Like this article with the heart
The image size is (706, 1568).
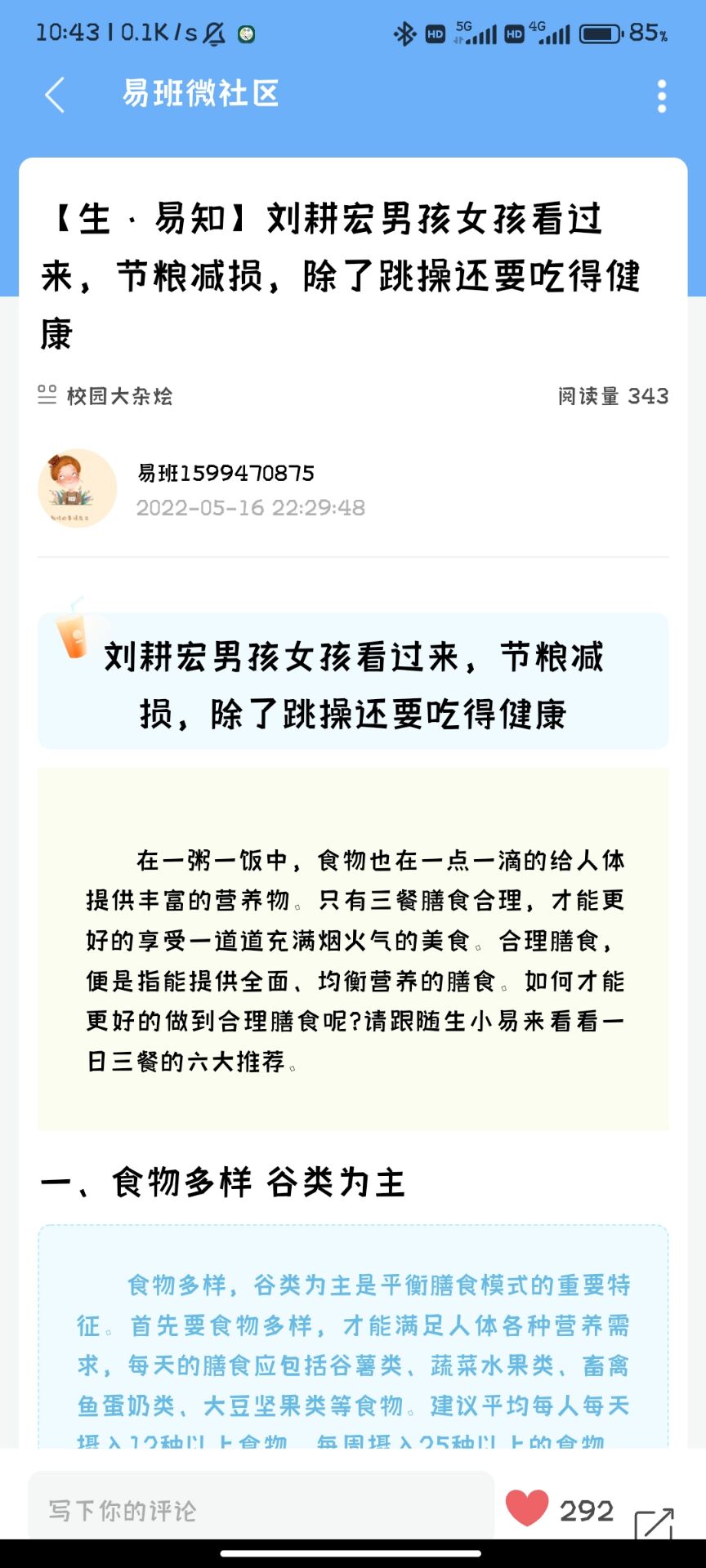[527, 1508]
